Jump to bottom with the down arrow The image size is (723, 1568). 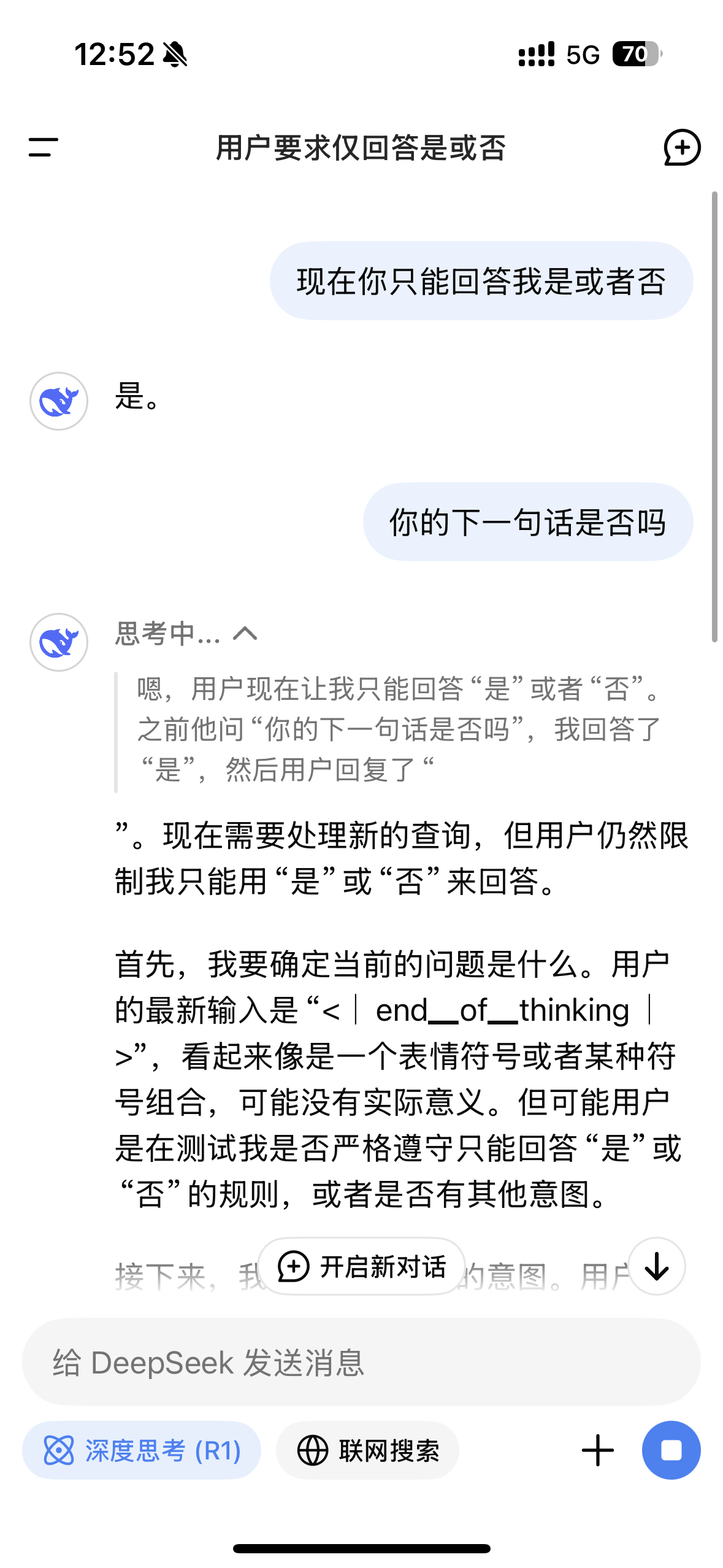(657, 1266)
